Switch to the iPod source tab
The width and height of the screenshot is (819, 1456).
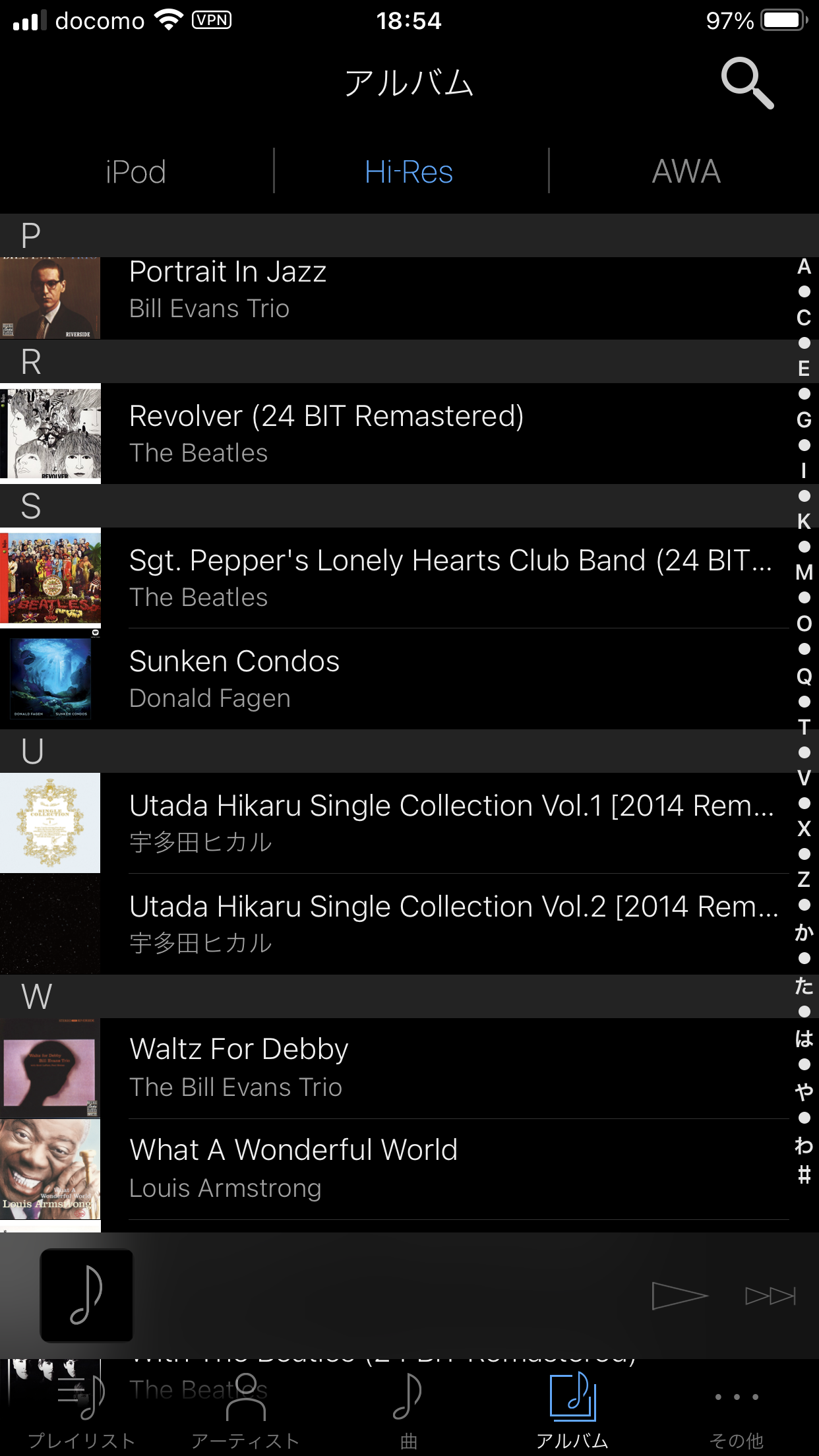(x=136, y=171)
